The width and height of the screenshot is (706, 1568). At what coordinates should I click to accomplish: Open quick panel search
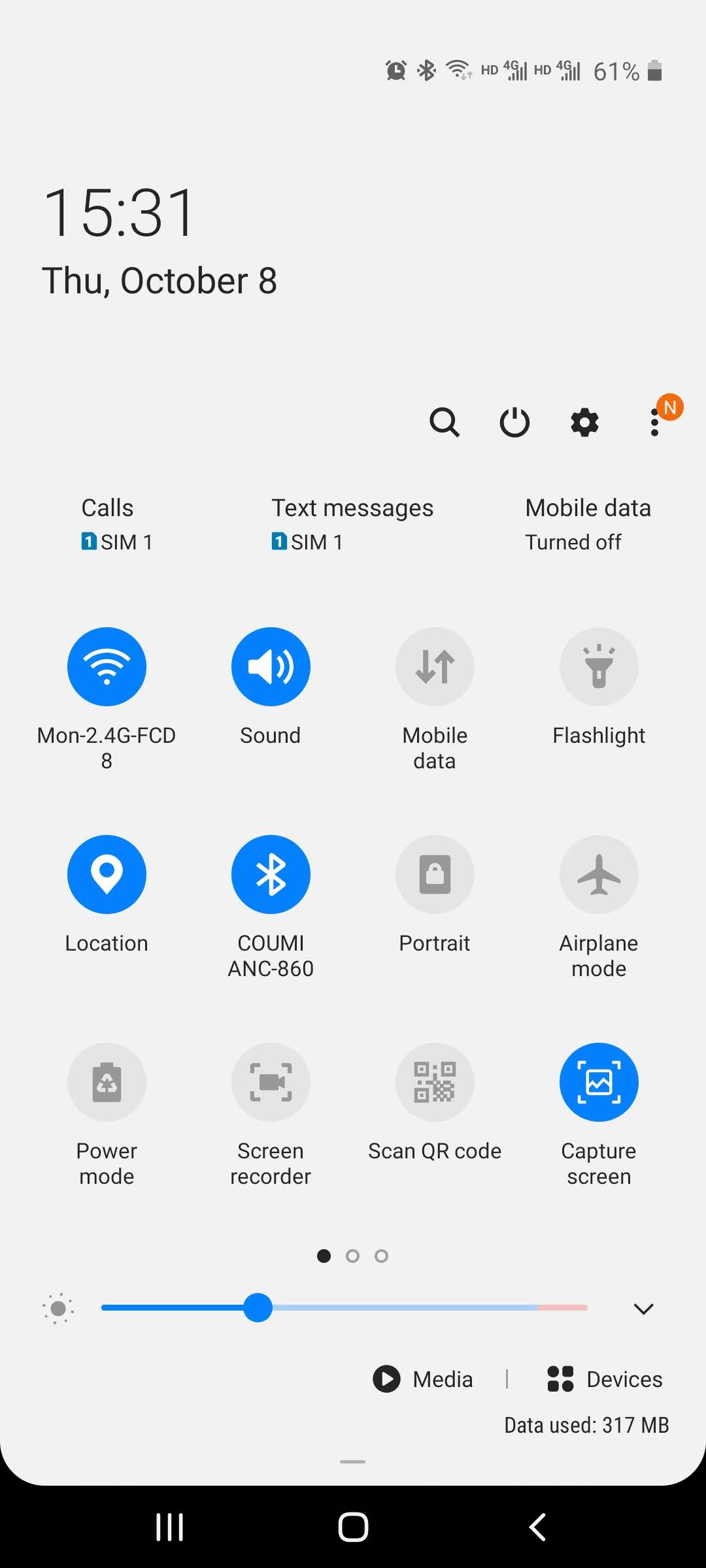click(445, 422)
